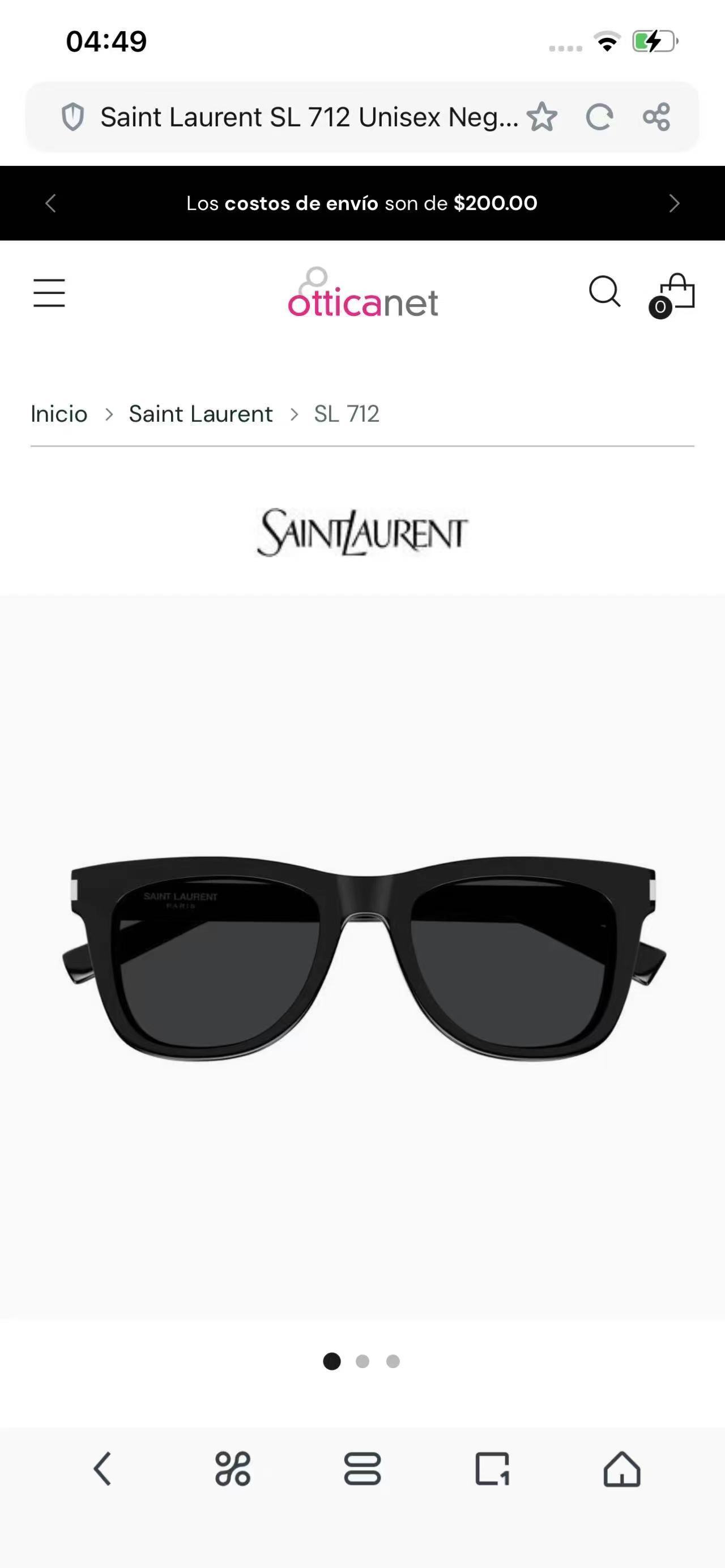Go to the browser home page
Image resolution: width=725 pixels, height=1568 pixels.
click(621, 1469)
